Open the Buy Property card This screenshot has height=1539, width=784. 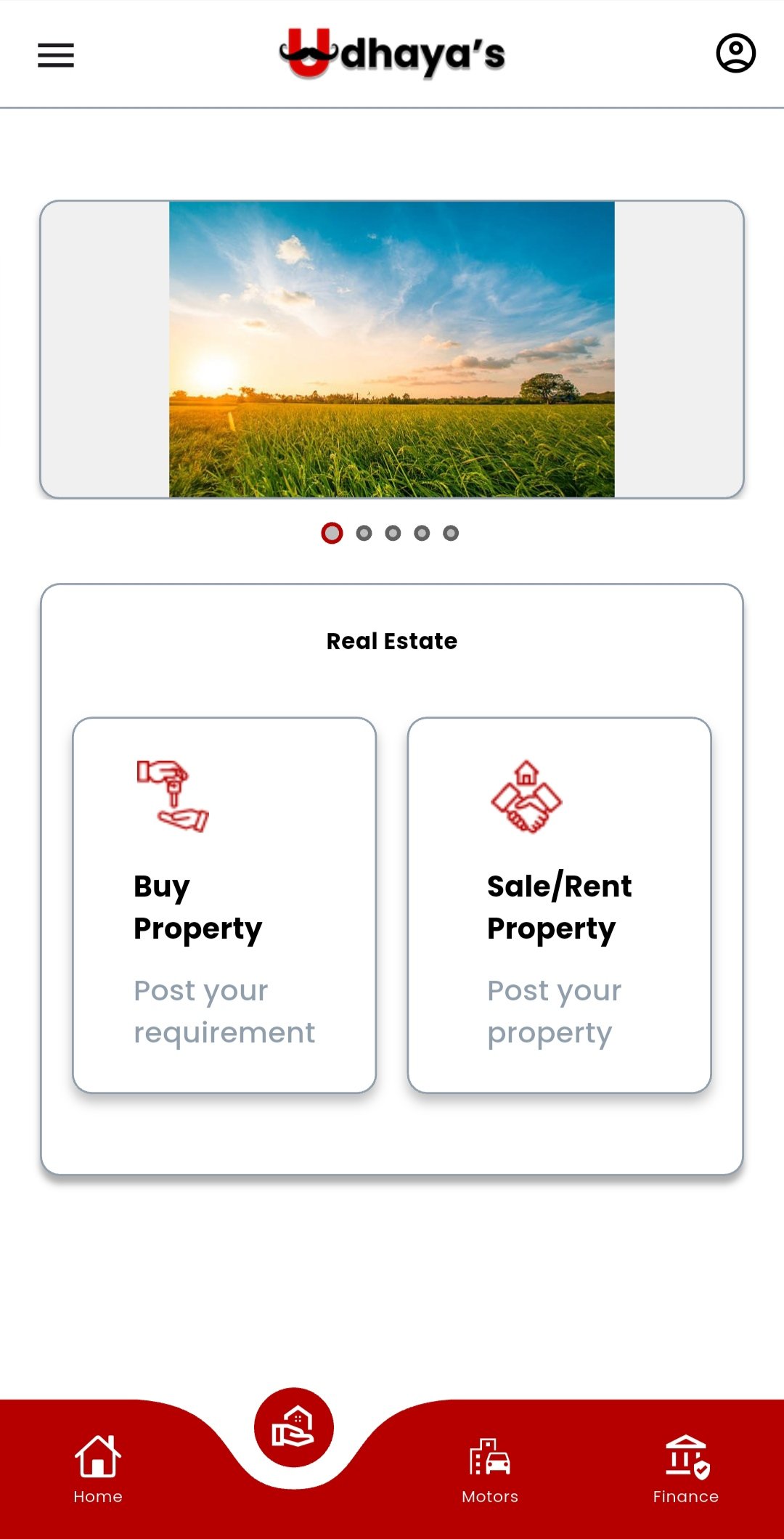tap(224, 905)
